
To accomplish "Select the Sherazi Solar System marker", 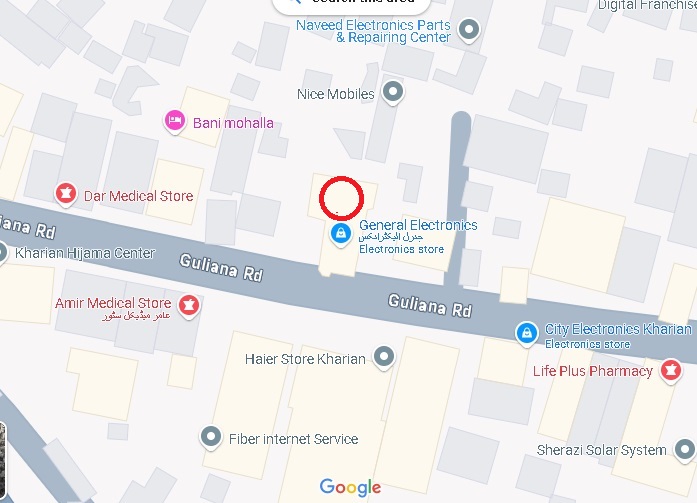I will pyautogui.click(x=685, y=450).
